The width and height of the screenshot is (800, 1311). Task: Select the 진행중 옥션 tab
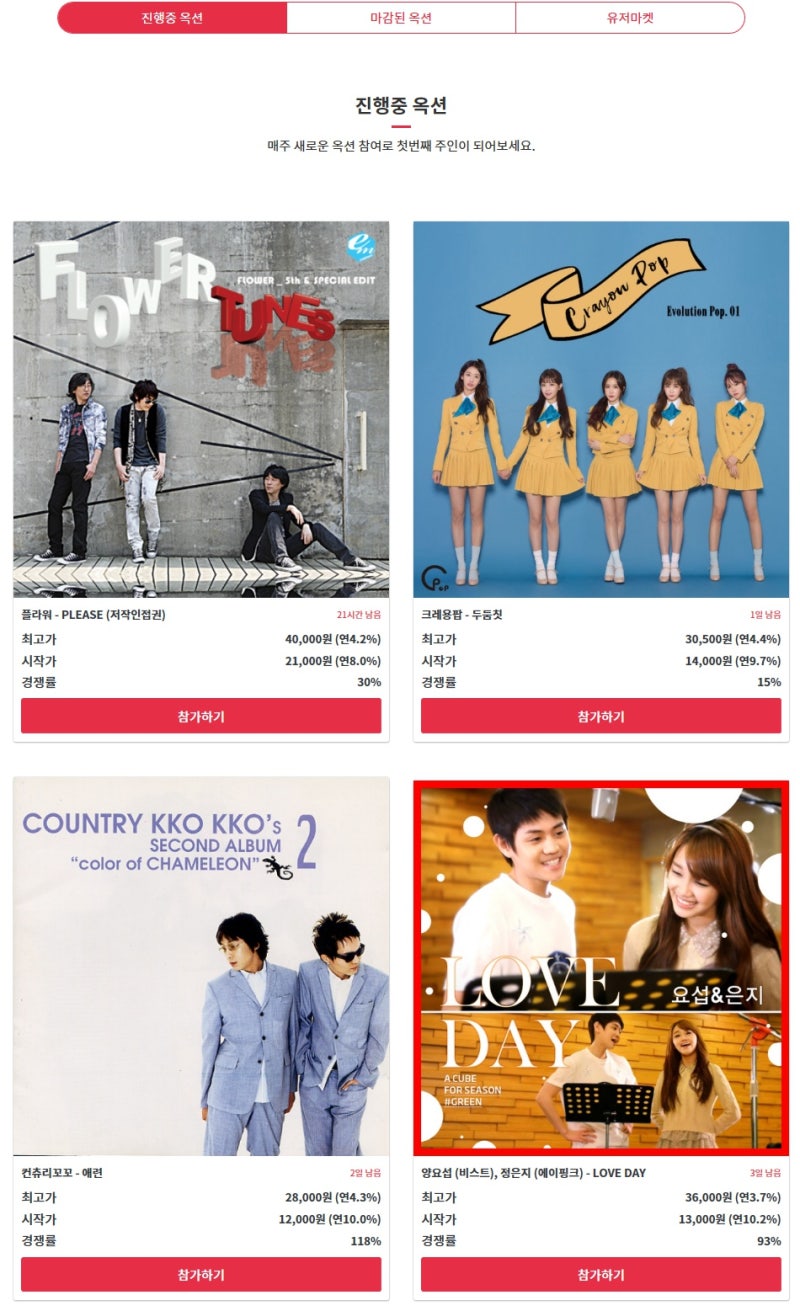point(172,18)
